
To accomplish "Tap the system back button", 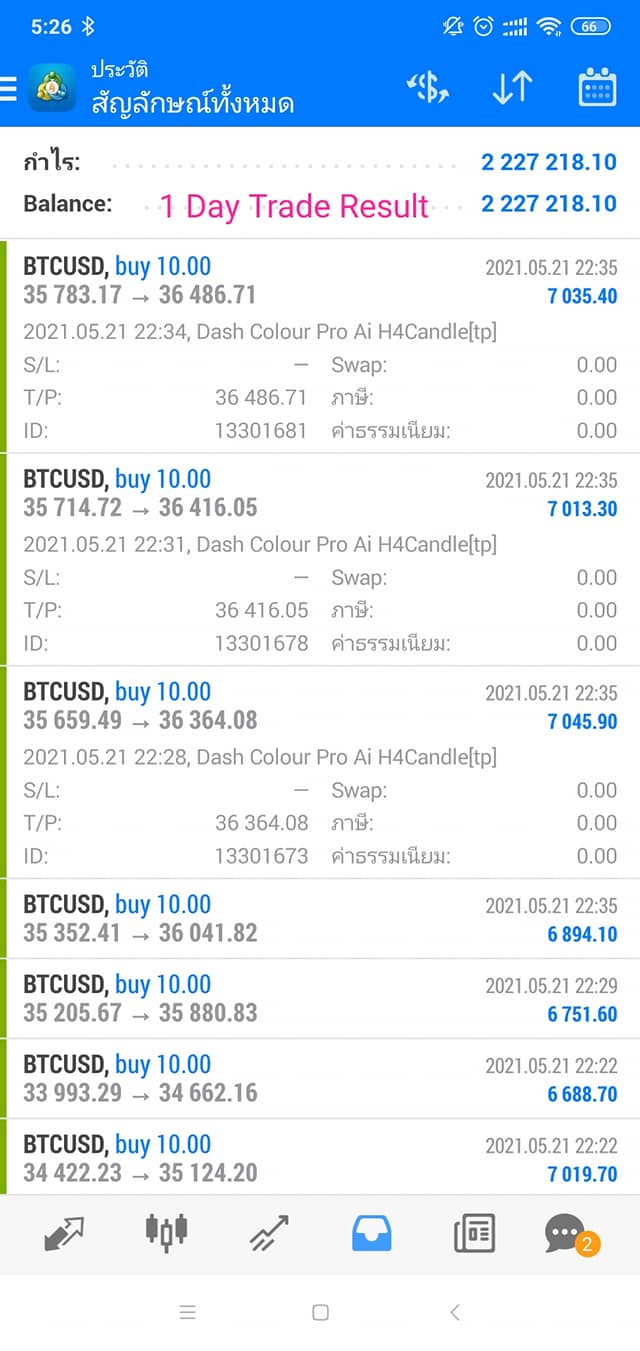I will (455, 1312).
